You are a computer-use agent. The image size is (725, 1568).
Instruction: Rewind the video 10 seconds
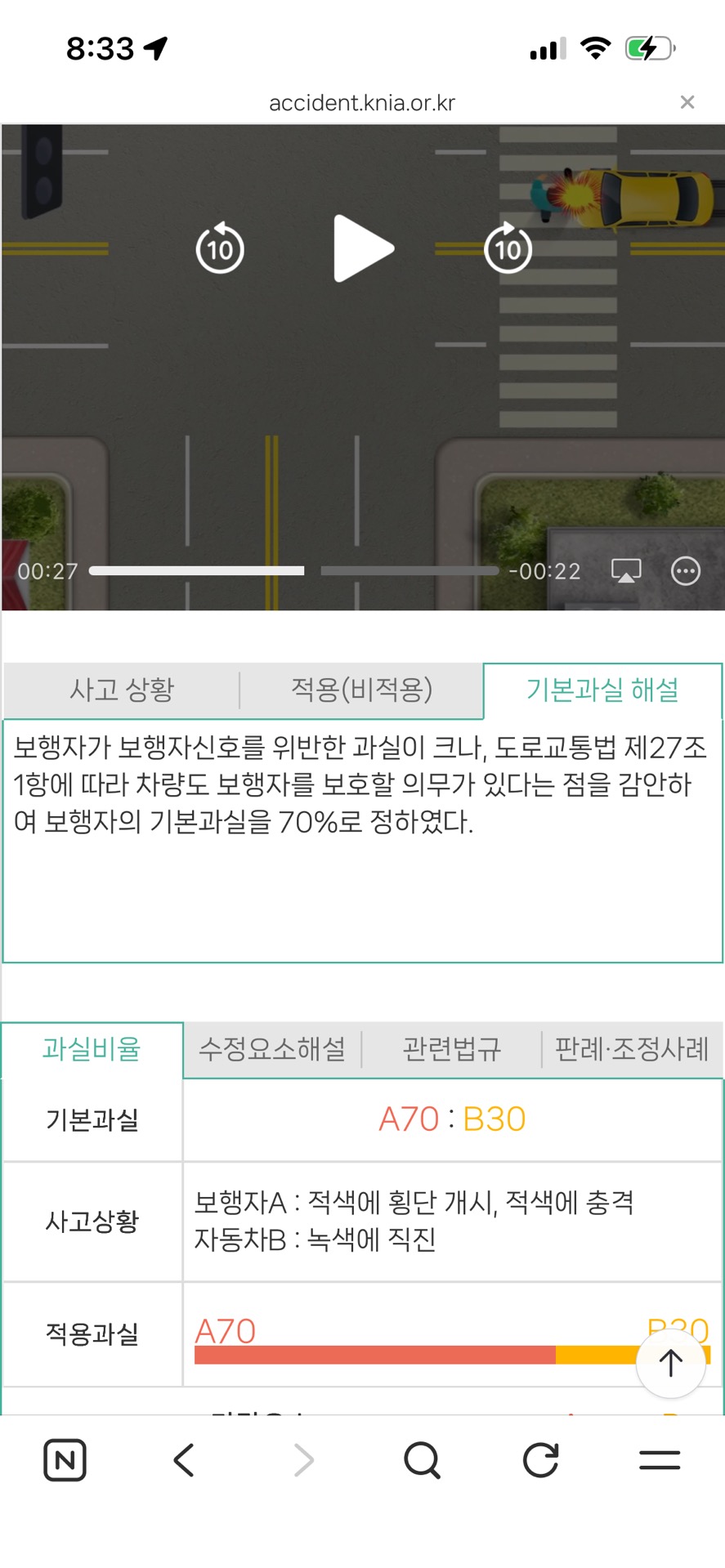[220, 248]
